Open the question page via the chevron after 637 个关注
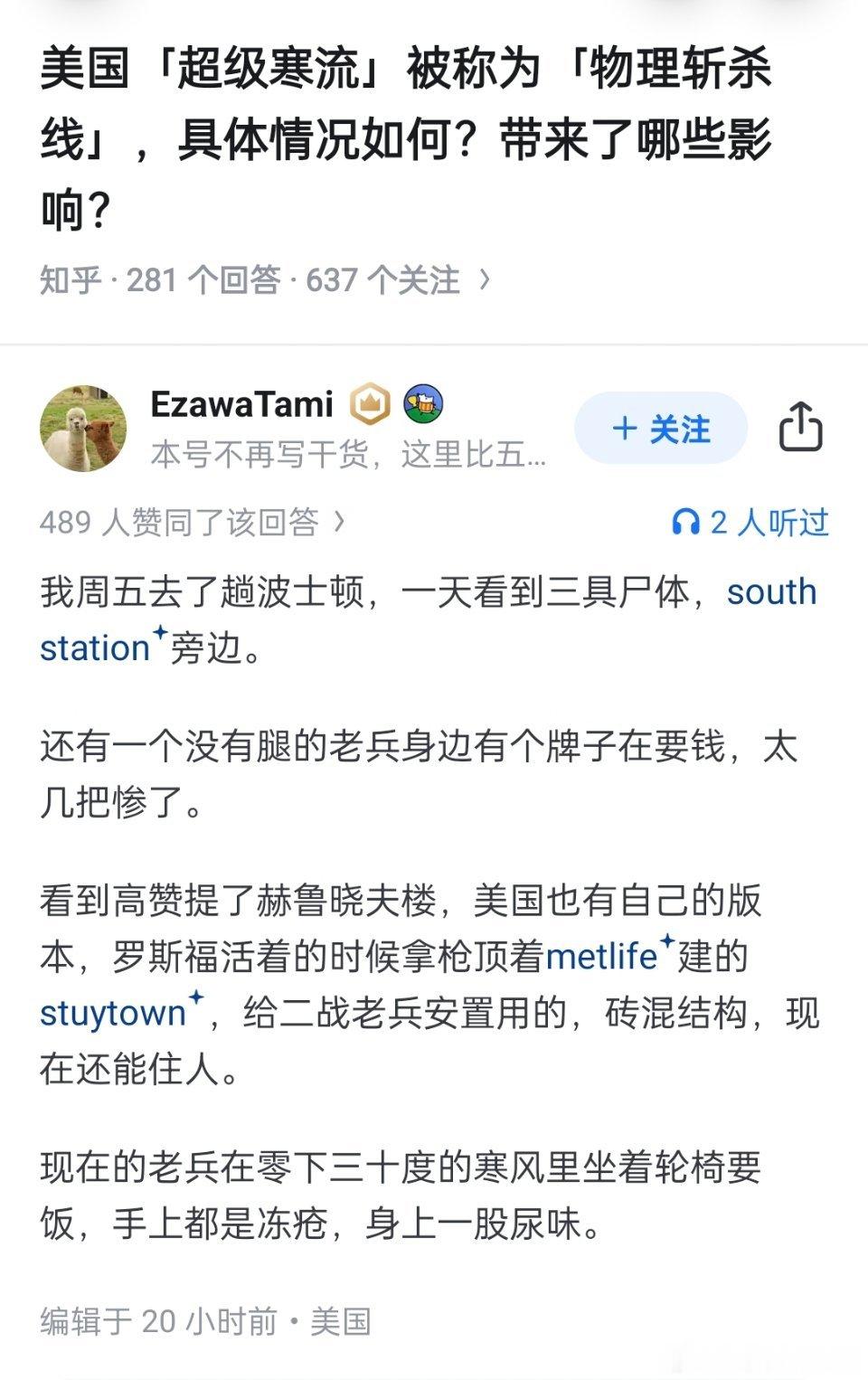The width and height of the screenshot is (868, 1380). coord(486,280)
